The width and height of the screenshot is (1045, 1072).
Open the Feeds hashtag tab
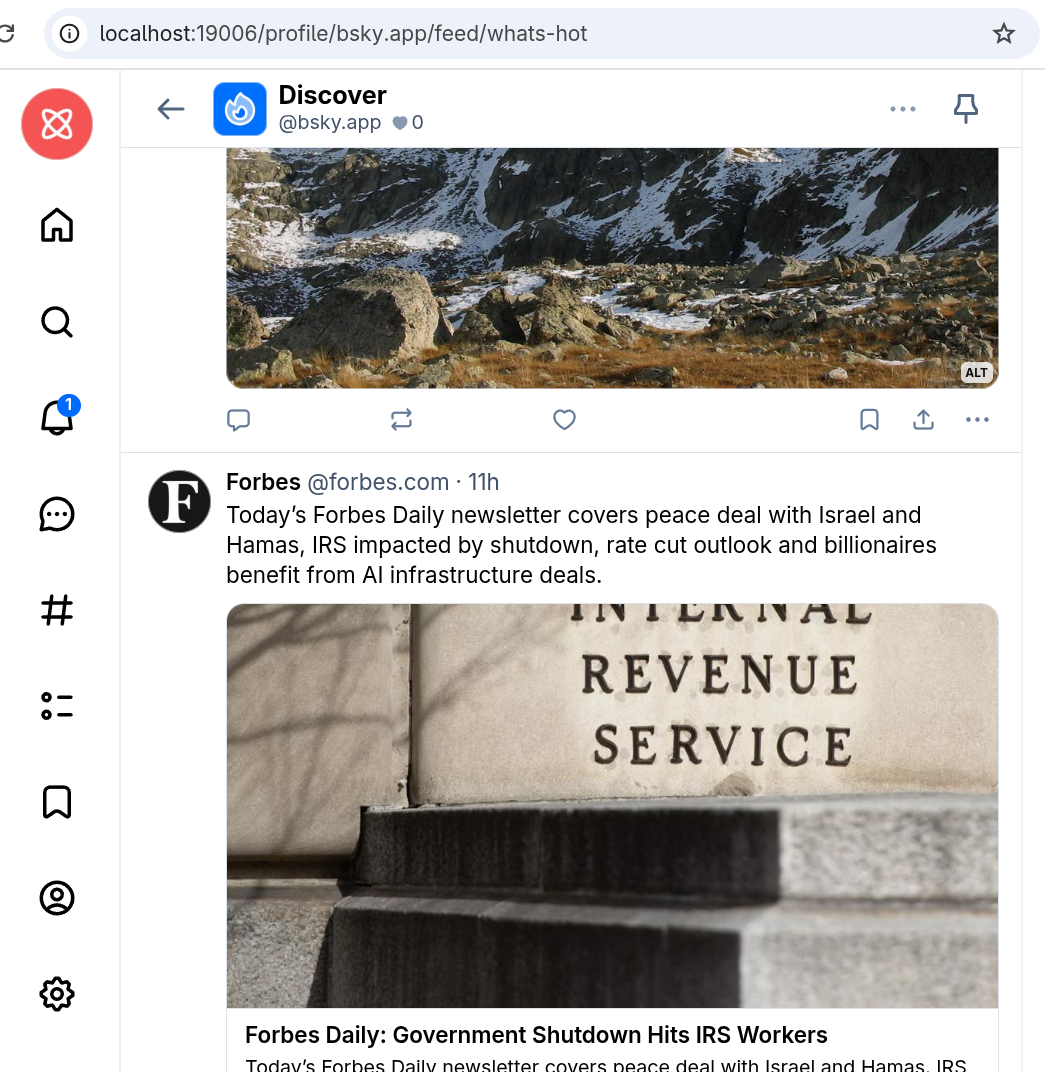click(57, 610)
